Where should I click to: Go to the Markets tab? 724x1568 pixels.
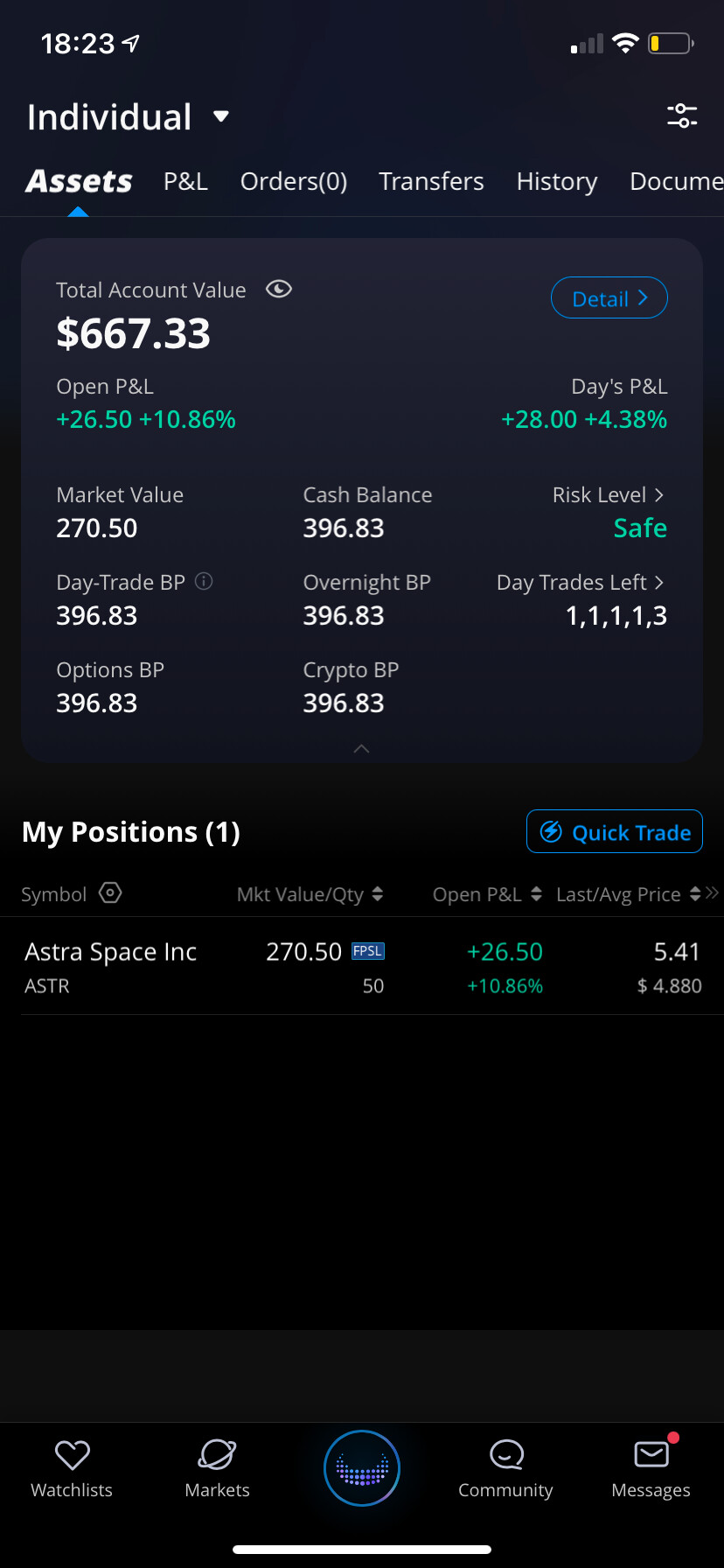coord(218,1469)
